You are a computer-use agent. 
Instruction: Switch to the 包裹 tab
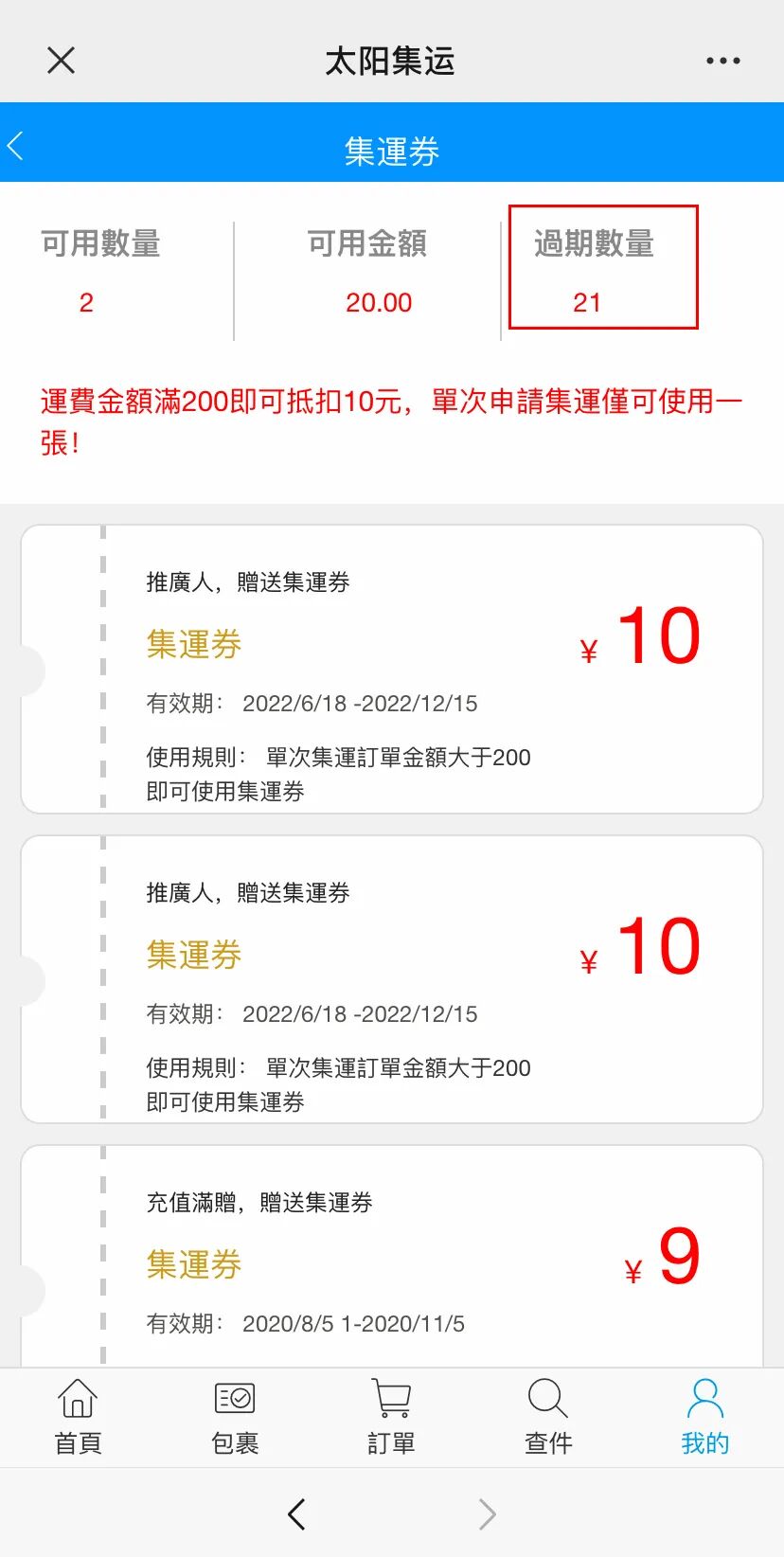coord(235,1417)
